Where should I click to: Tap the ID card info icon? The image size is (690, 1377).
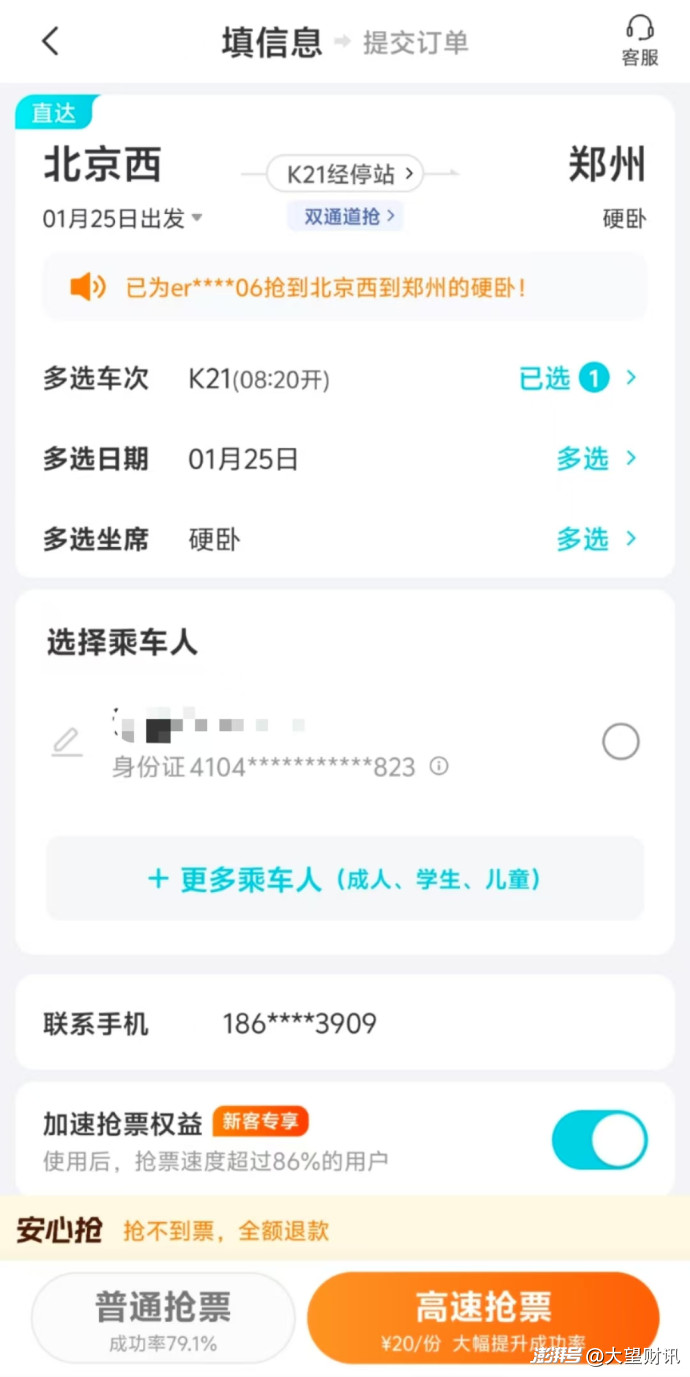click(439, 766)
